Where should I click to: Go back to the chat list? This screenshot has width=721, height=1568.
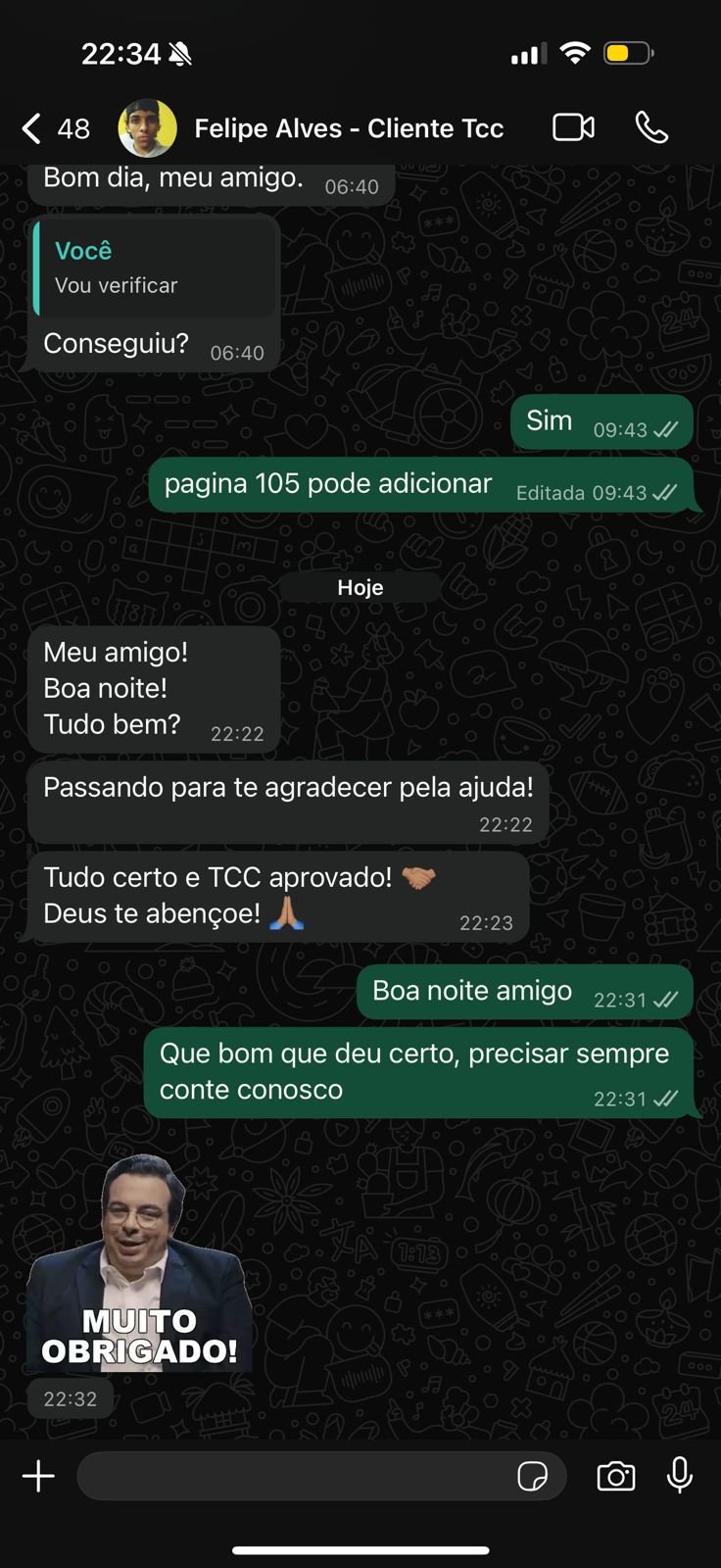click(x=55, y=128)
